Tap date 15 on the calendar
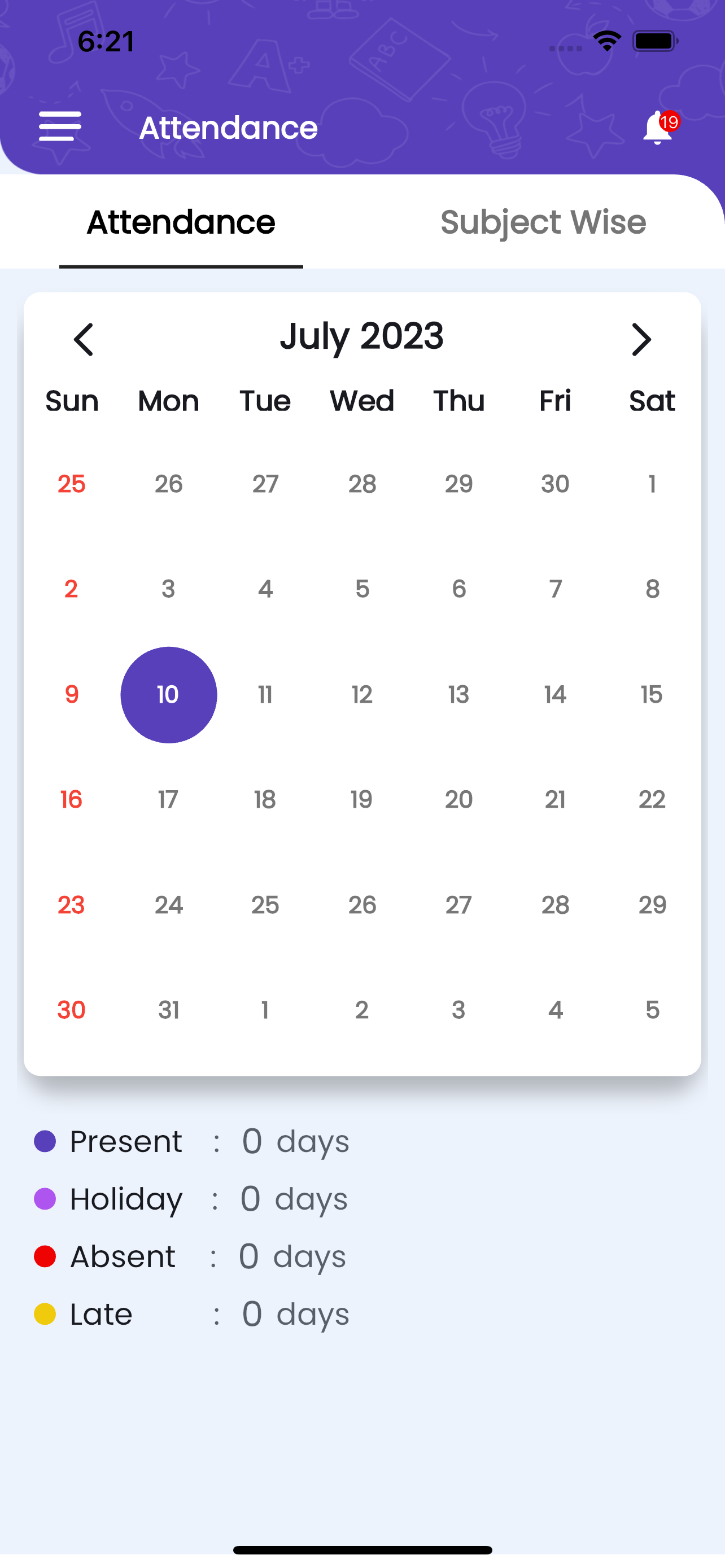Image resolution: width=725 pixels, height=1568 pixels. point(652,694)
